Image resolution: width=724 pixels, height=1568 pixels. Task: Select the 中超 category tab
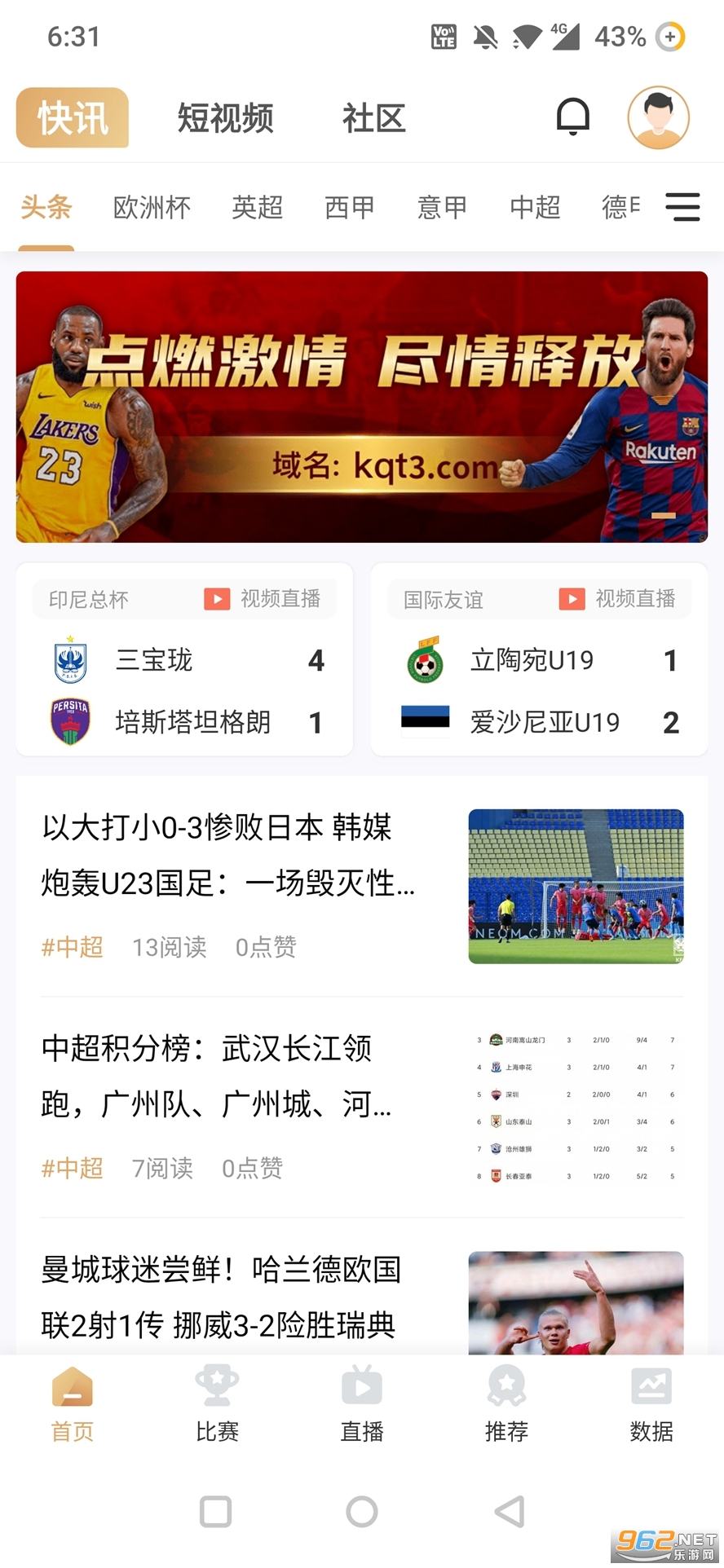coord(535,207)
